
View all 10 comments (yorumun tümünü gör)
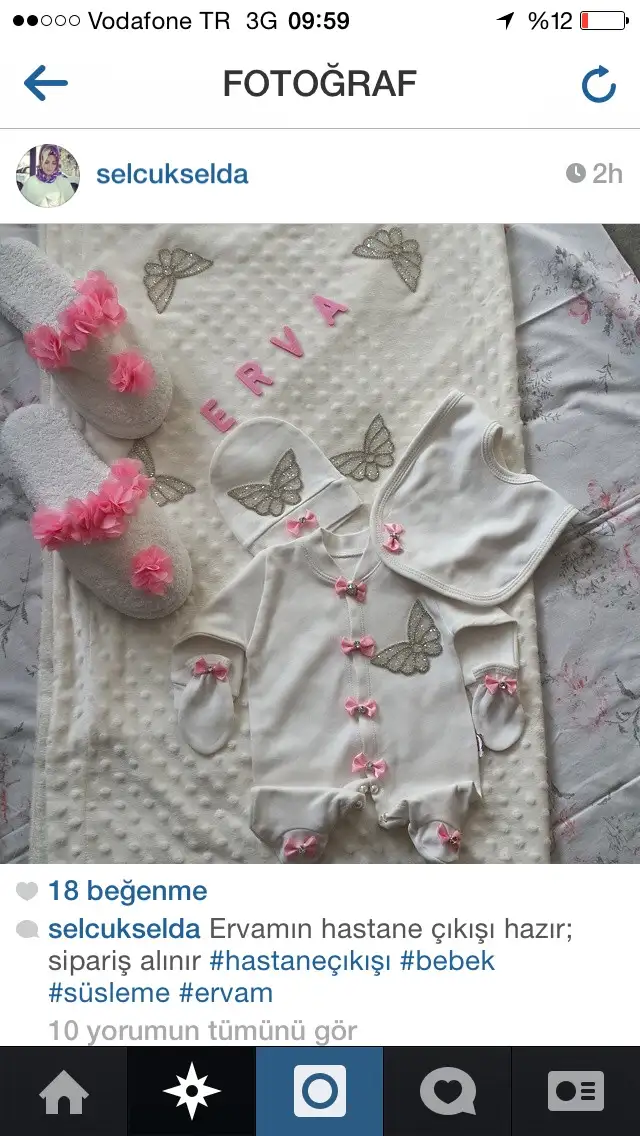click(x=203, y=1030)
